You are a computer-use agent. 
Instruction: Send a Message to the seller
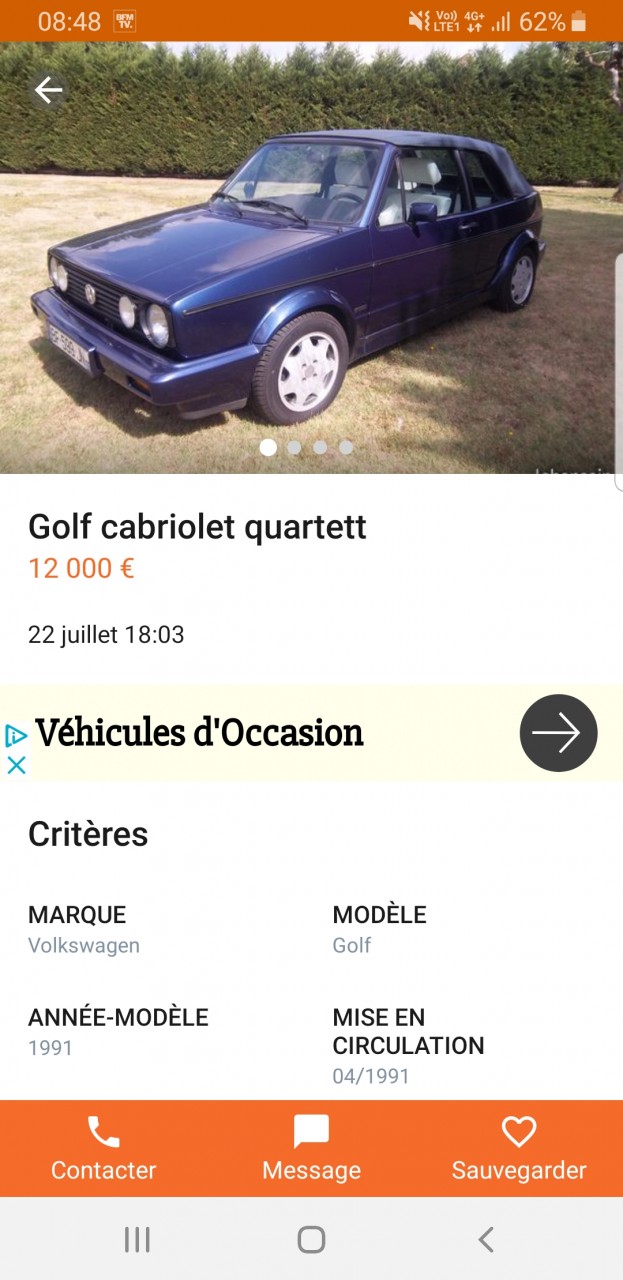point(311,1149)
